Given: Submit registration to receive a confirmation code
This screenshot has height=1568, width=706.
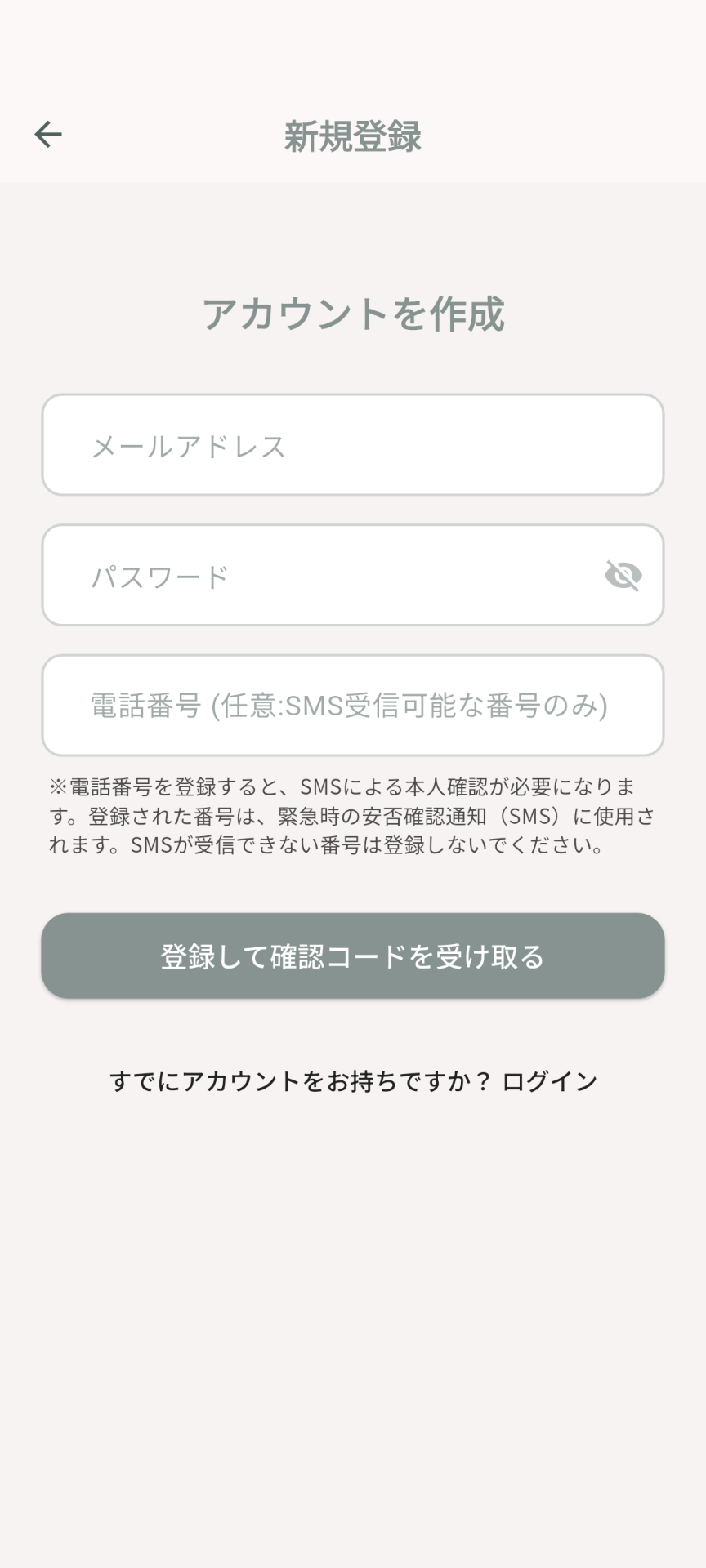Looking at the screenshot, I should (x=353, y=955).
